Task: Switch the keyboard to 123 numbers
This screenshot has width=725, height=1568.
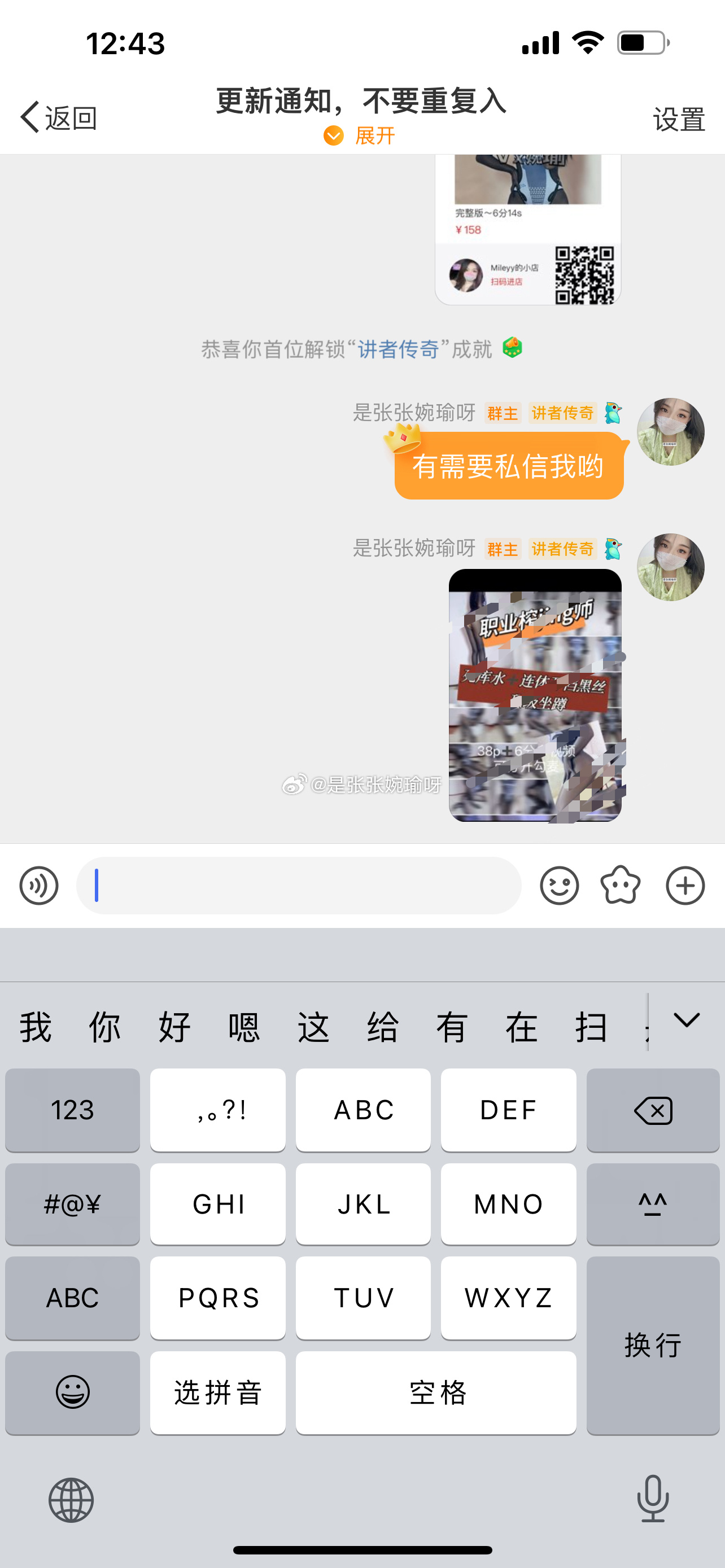Action: pyautogui.click(x=72, y=1110)
